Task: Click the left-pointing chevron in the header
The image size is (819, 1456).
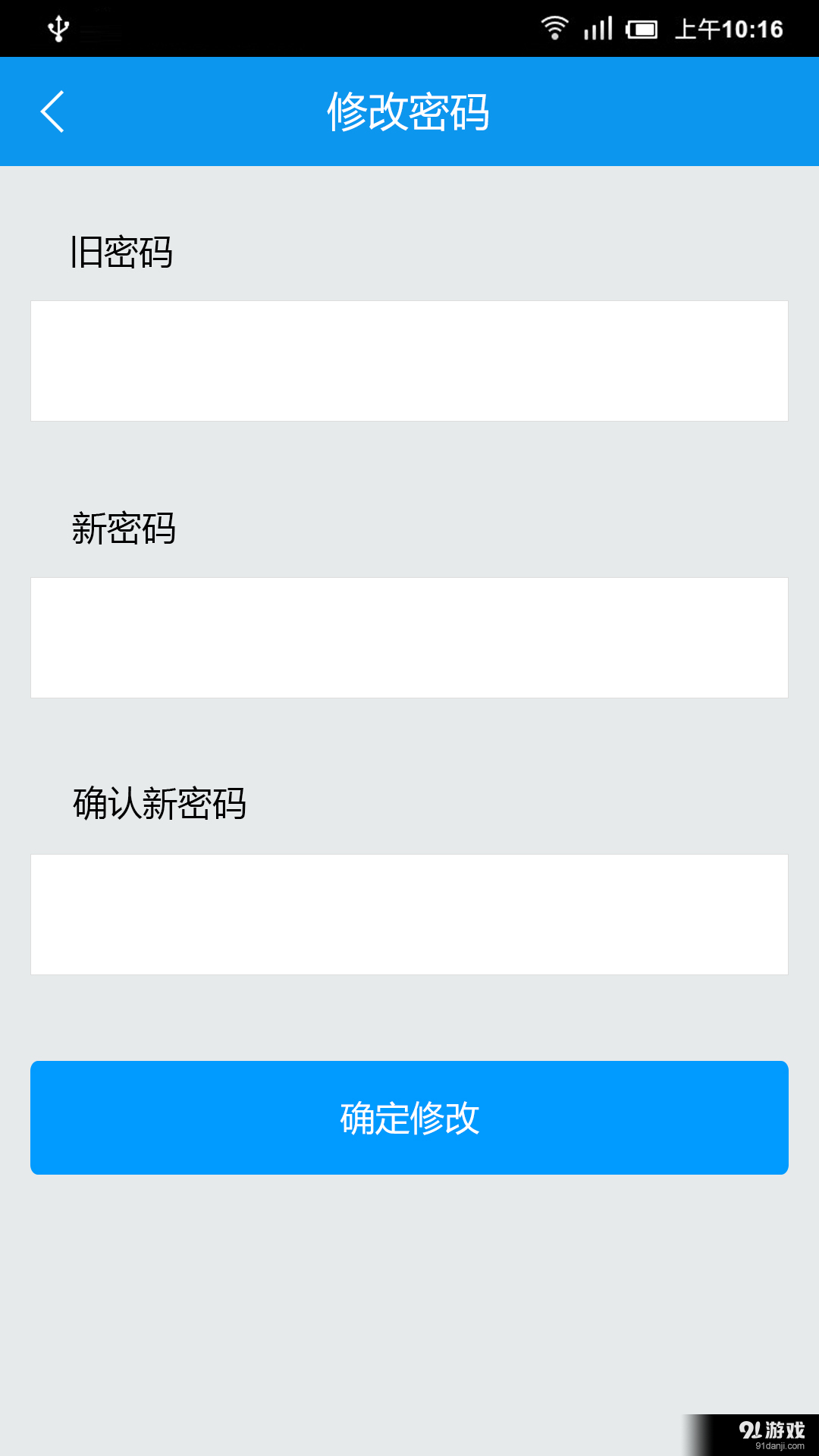Action: (52, 111)
